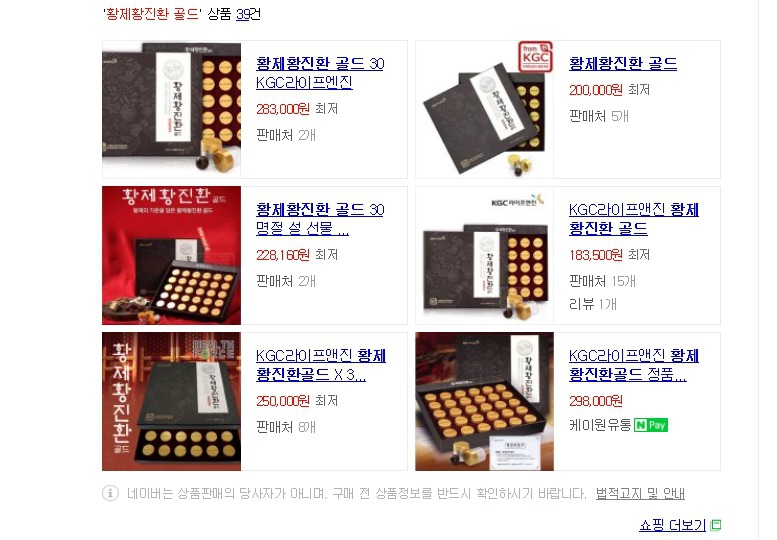The image size is (777, 540).
Task: Tap the from KGC product image
Action: point(484,109)
